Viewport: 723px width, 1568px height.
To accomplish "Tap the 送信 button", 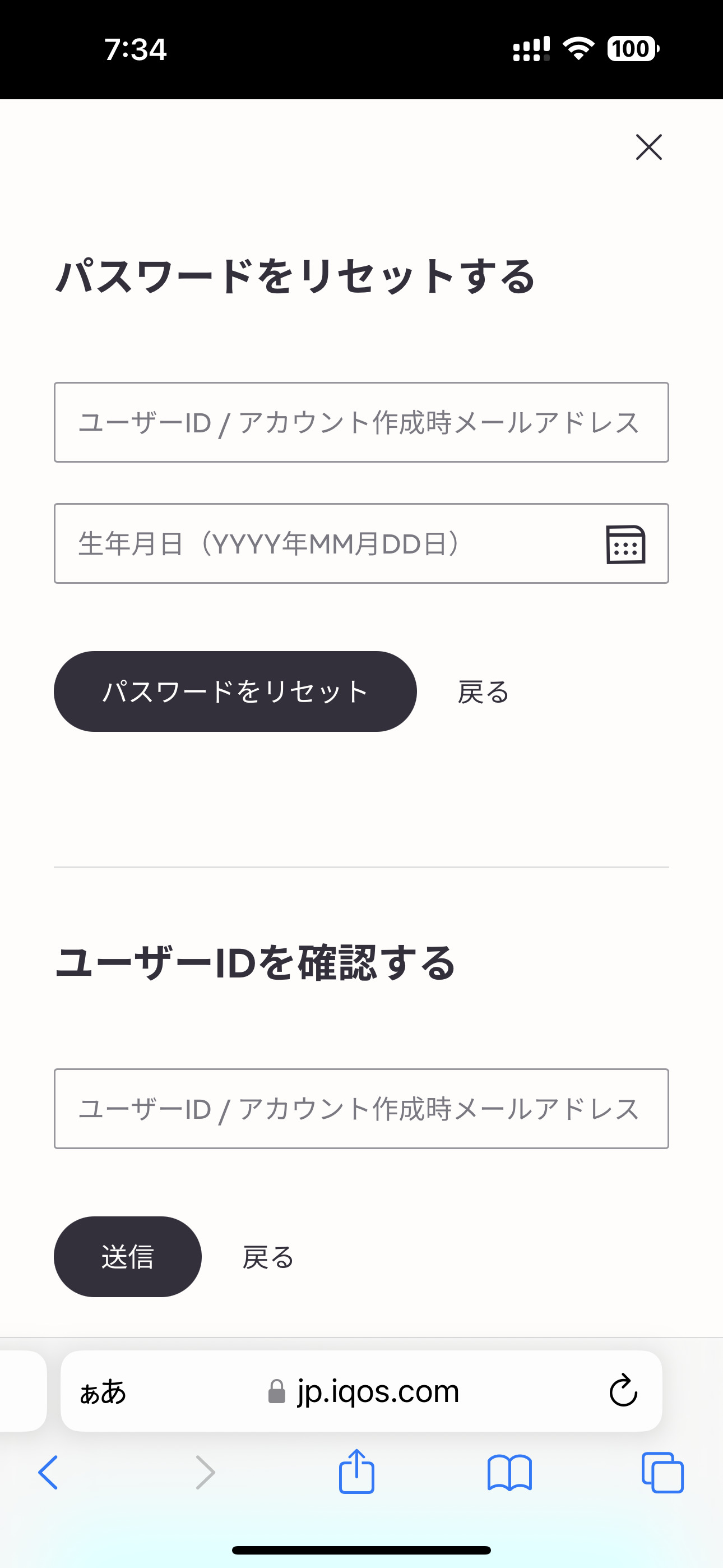I will point(128,1256).
